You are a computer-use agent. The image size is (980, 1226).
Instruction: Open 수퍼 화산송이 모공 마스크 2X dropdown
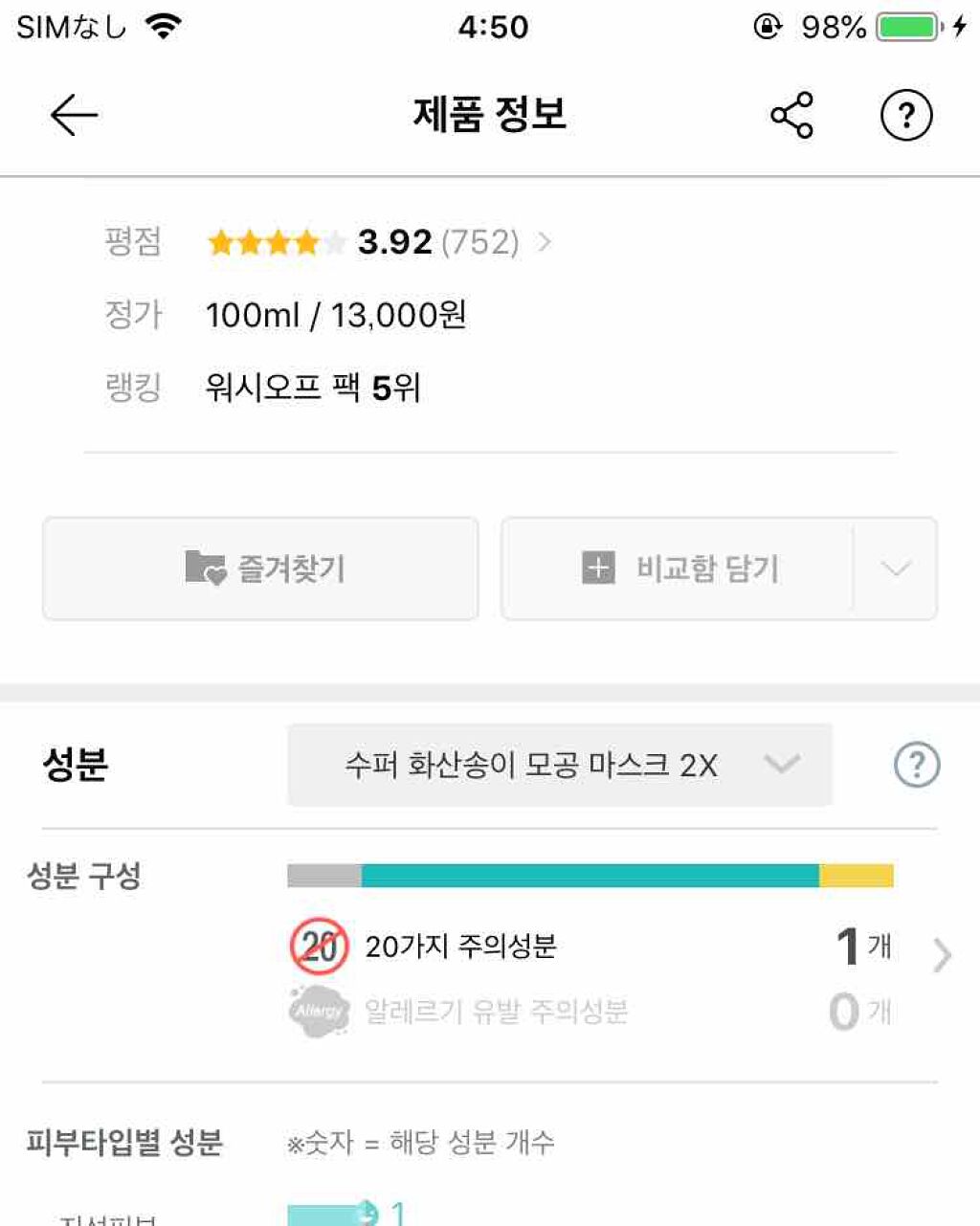(x=559, y=765)
